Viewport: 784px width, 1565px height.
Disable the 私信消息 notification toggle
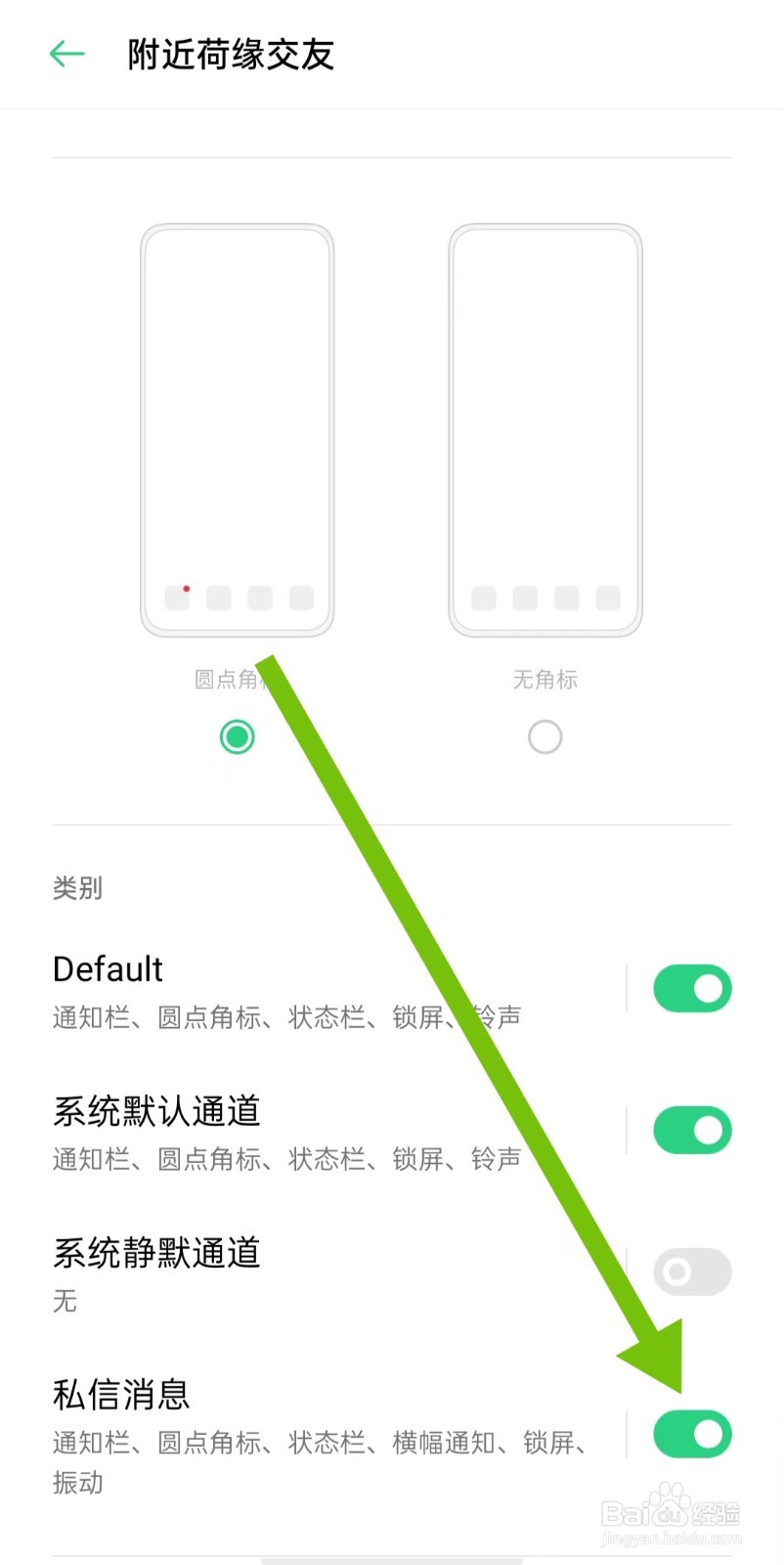tap(691, 1433)
